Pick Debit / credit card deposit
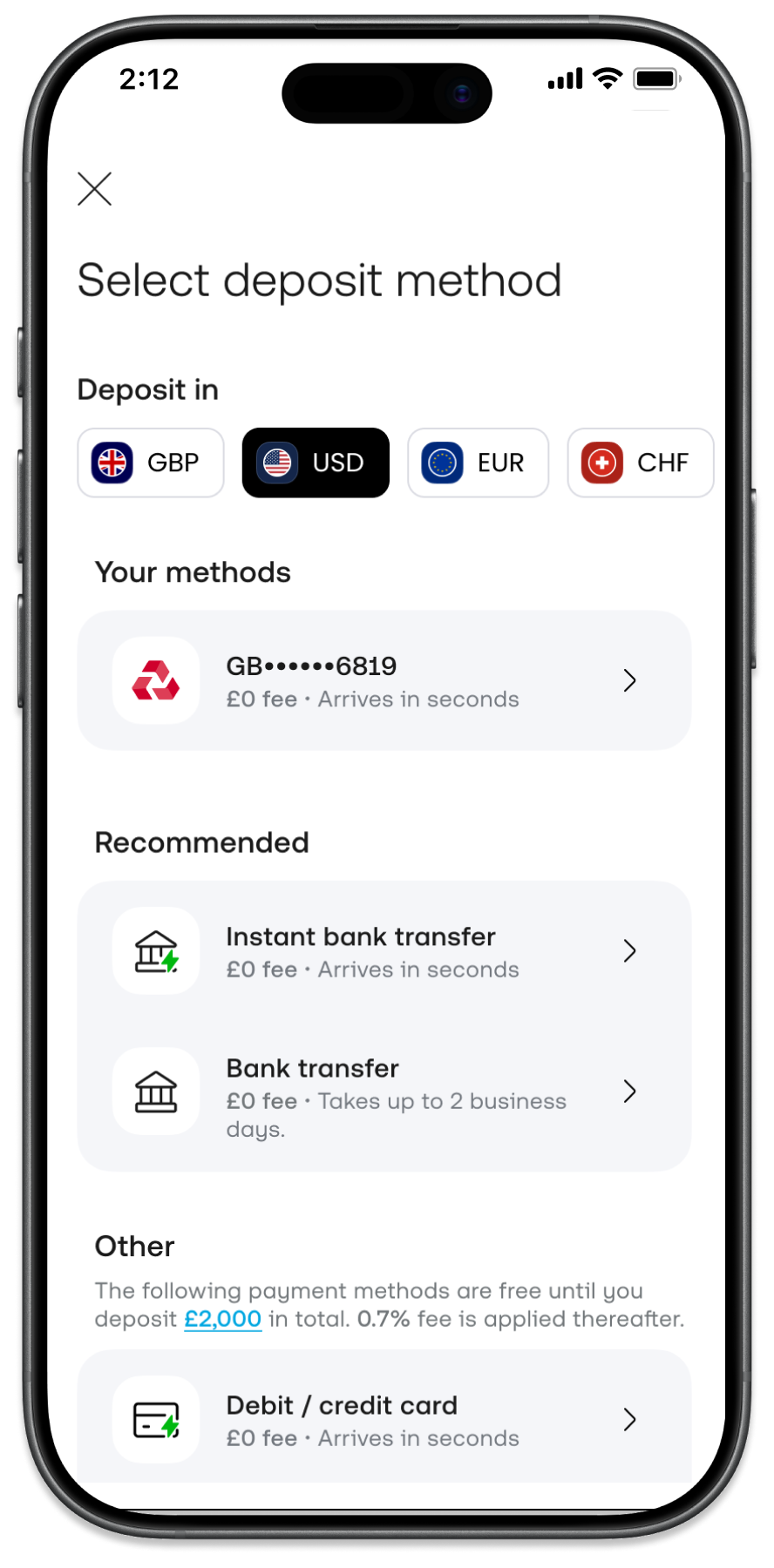774x1568 pixels. (384, 1420)
